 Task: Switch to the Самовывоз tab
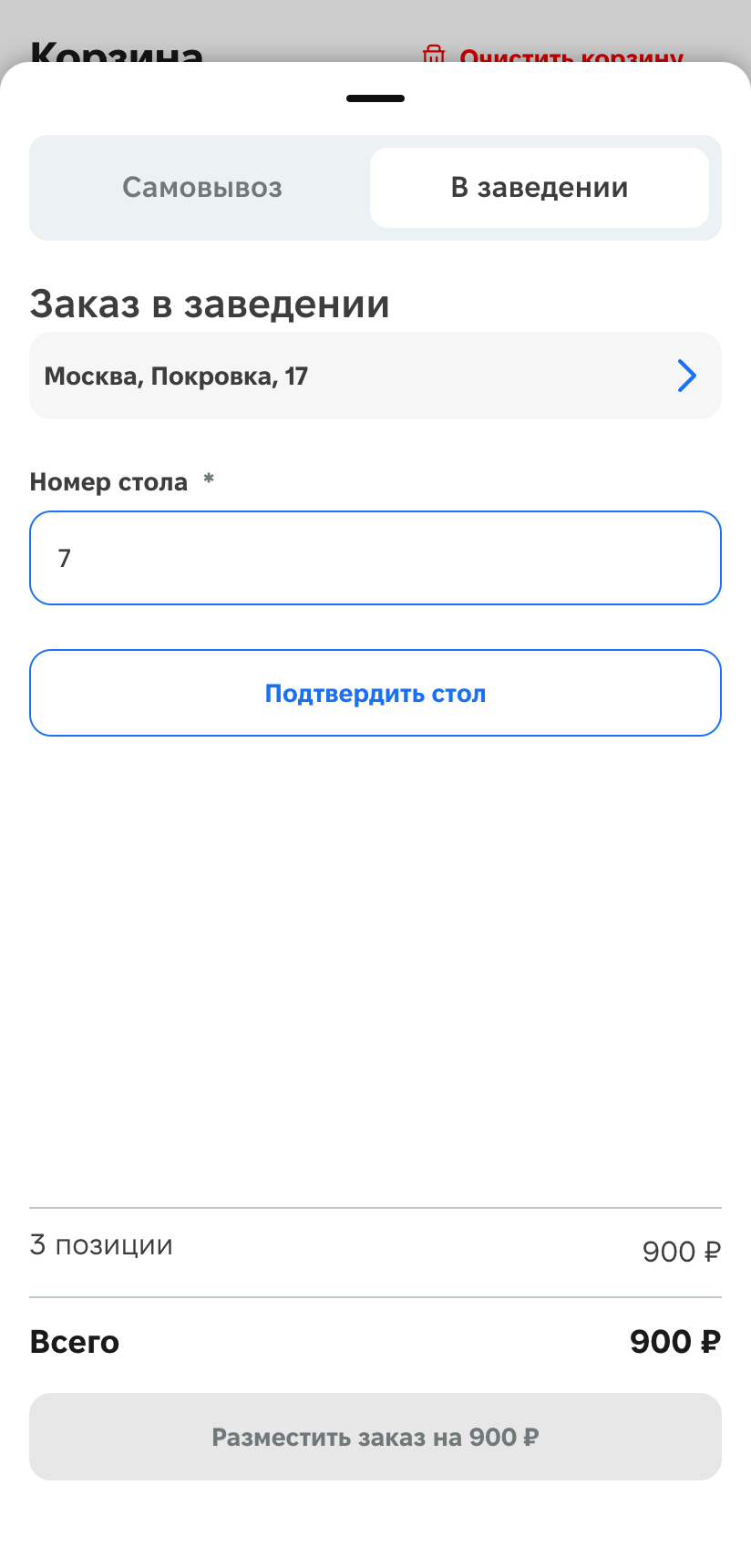(202, 188)
